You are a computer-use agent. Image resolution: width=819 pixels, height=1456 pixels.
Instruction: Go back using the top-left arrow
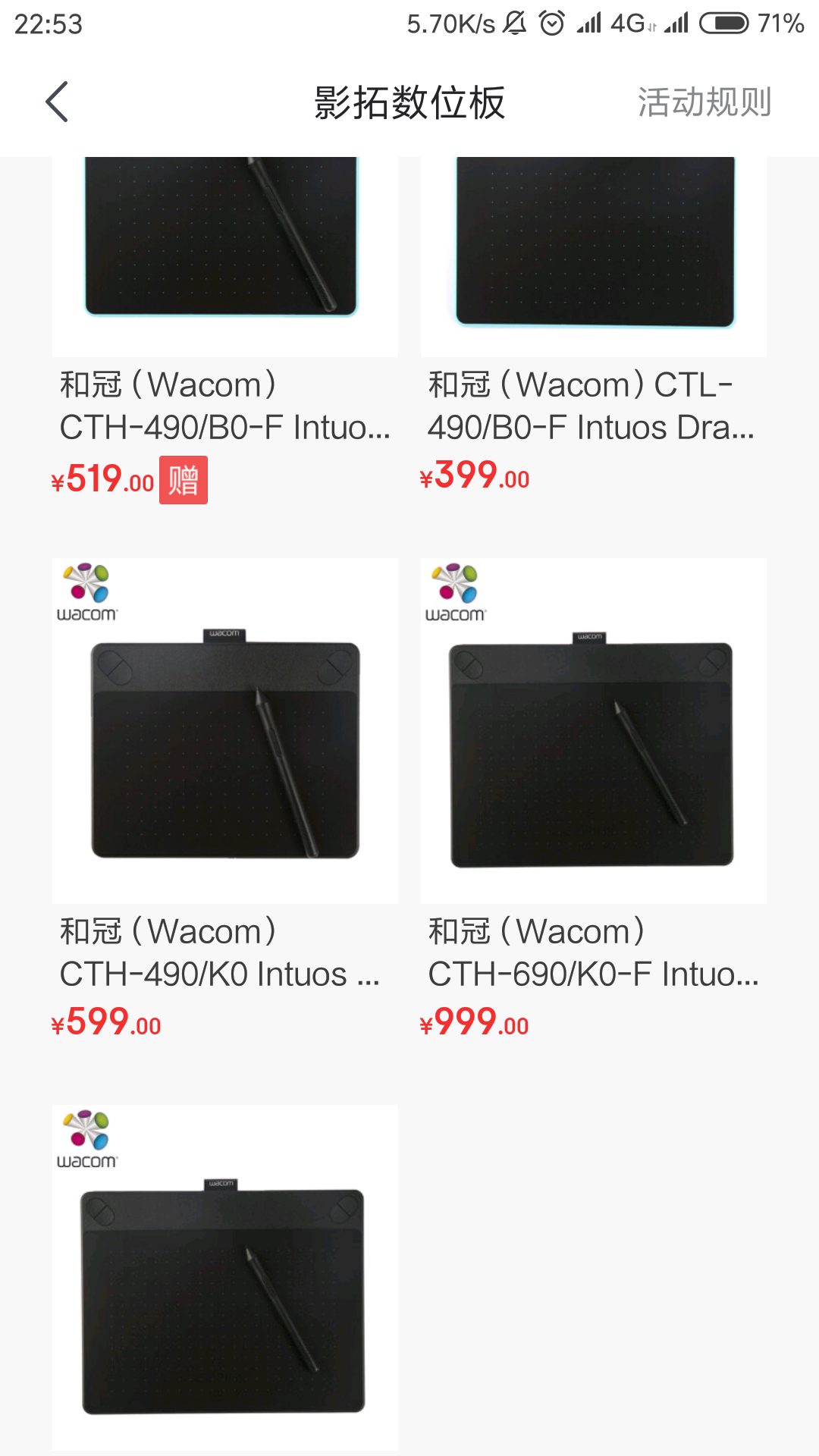point(57,102)
